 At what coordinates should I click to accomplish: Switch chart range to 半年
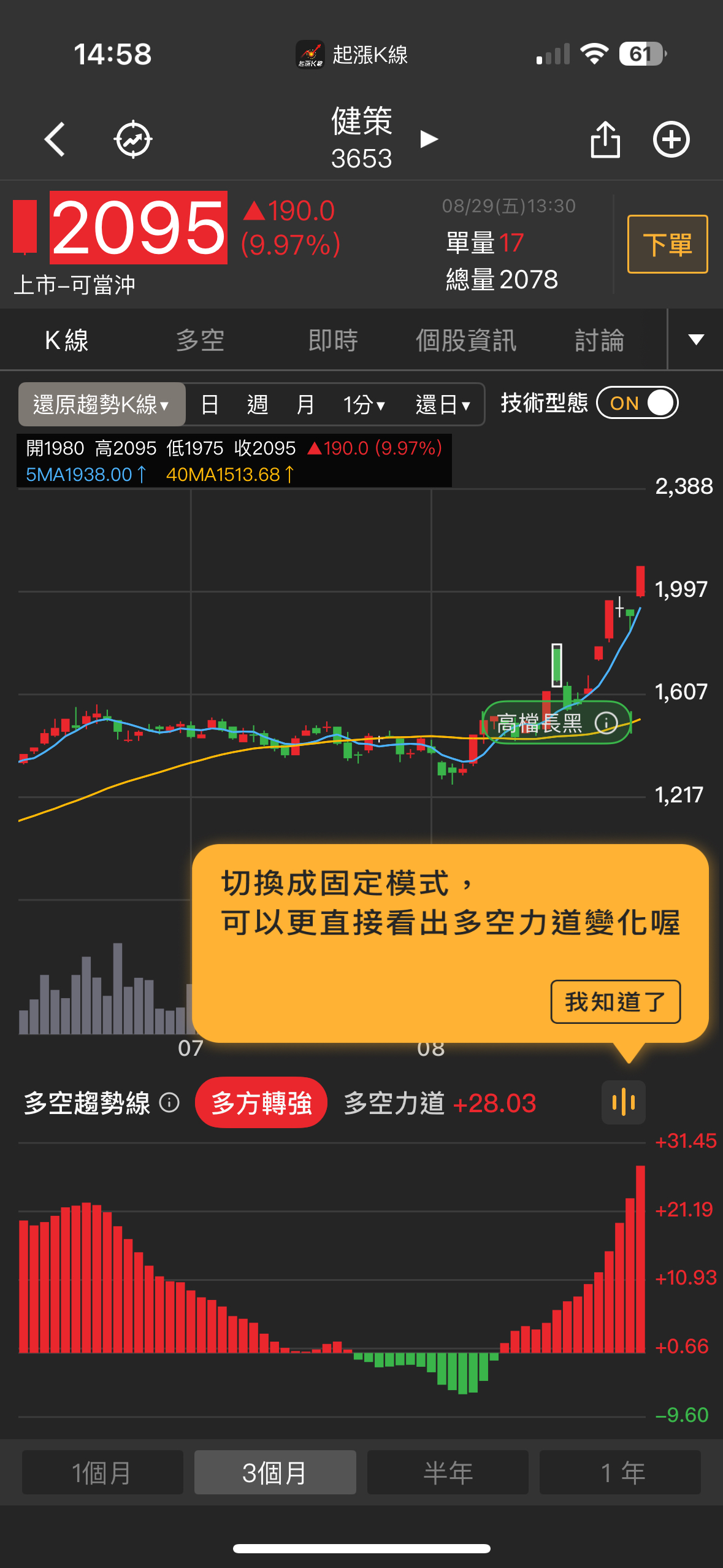coord(448,1472)
